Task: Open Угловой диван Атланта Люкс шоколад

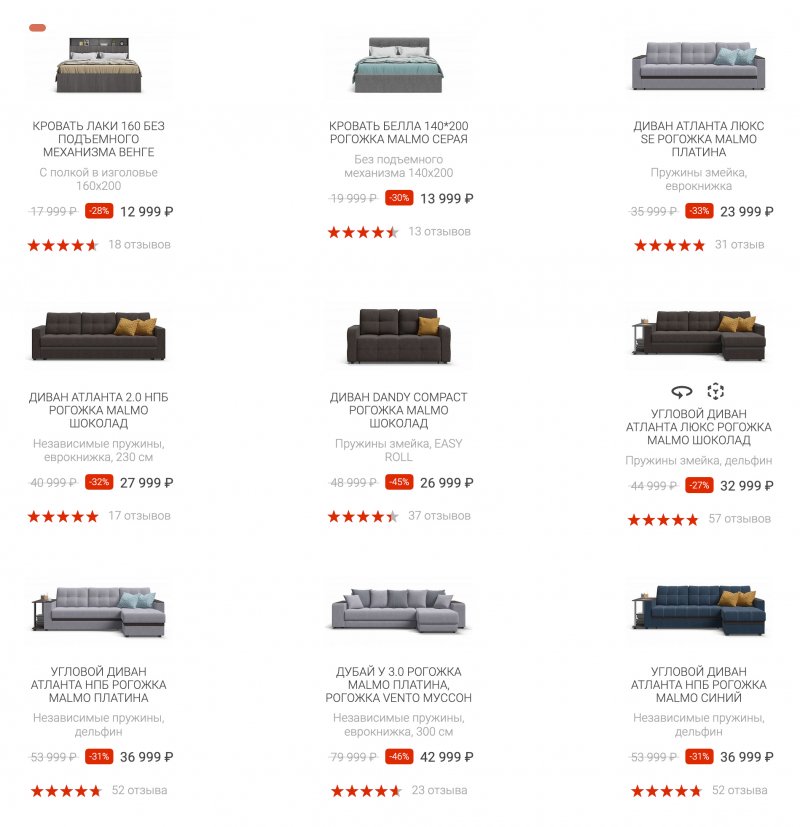Action: pos(698,426)
